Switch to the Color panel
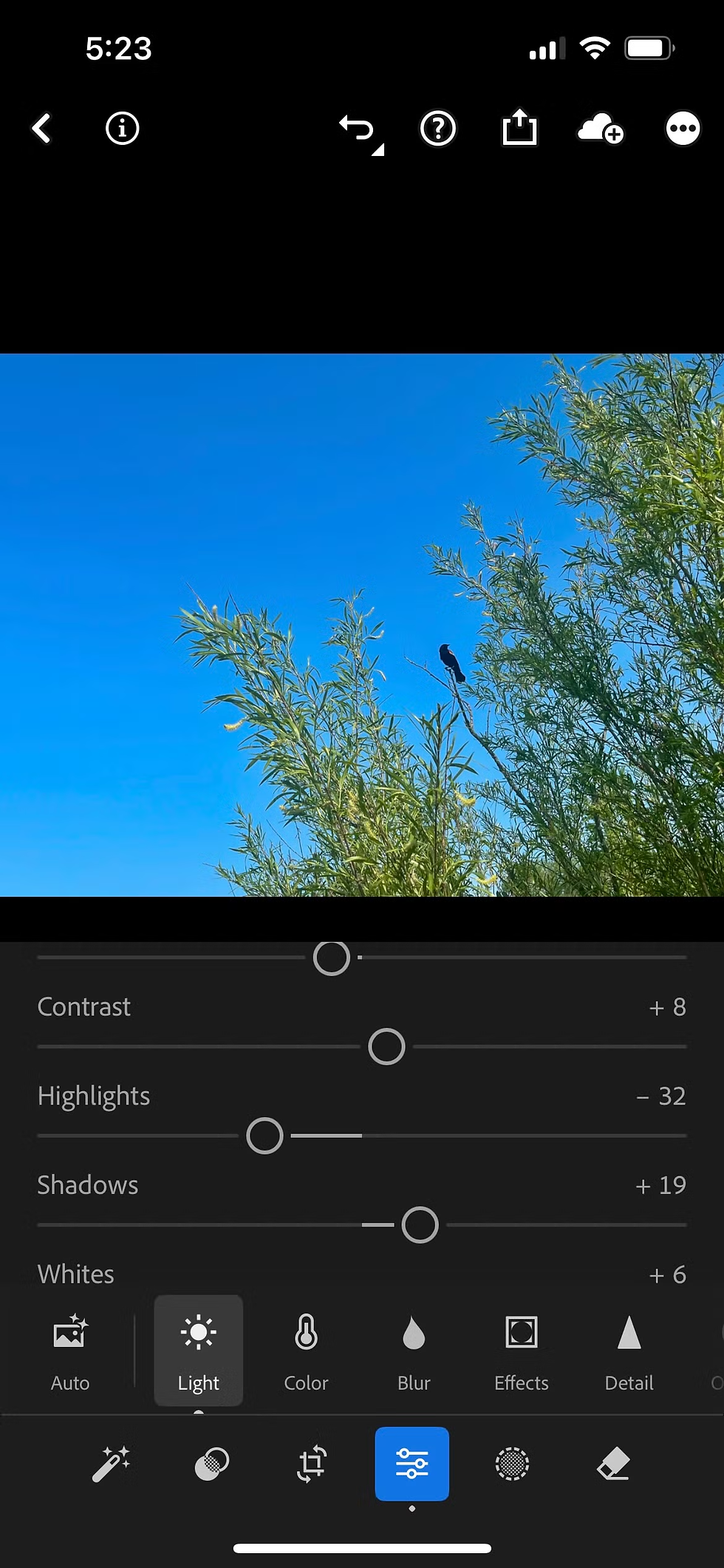 click(x=306, y=1351)
